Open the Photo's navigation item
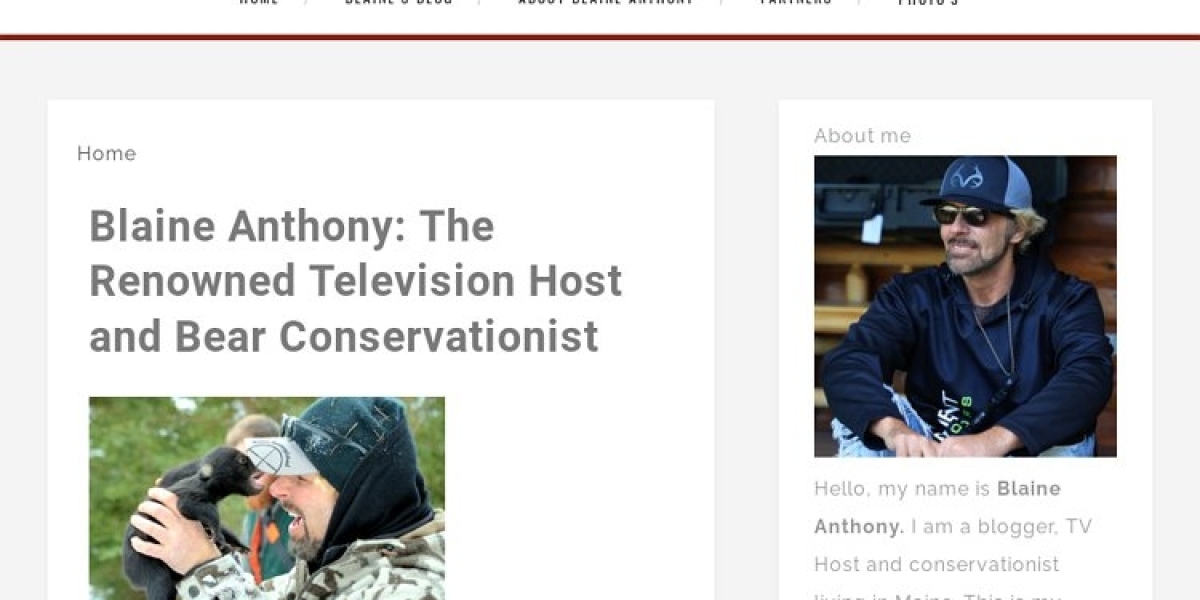 click(x=928, y=3)
